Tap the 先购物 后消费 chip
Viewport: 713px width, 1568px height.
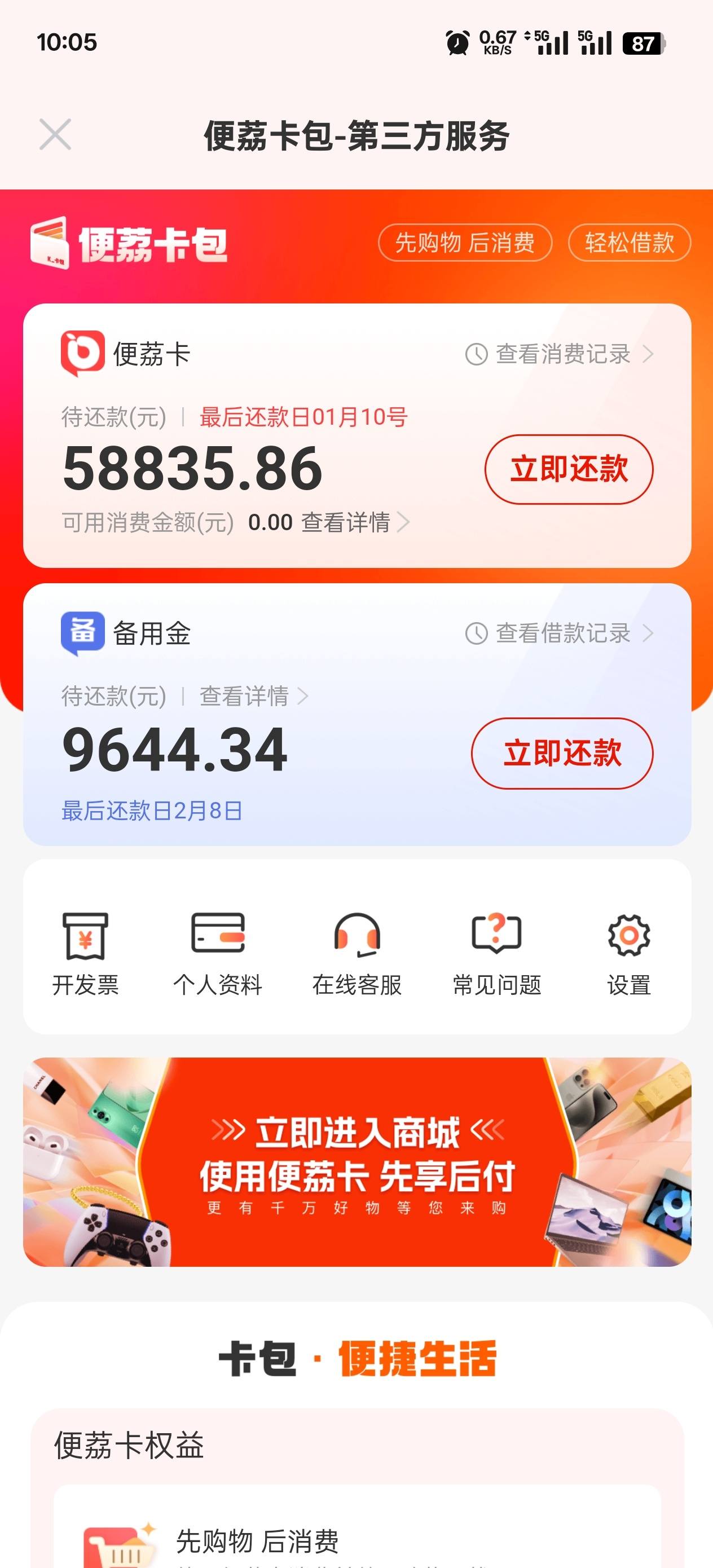[465, 243]
